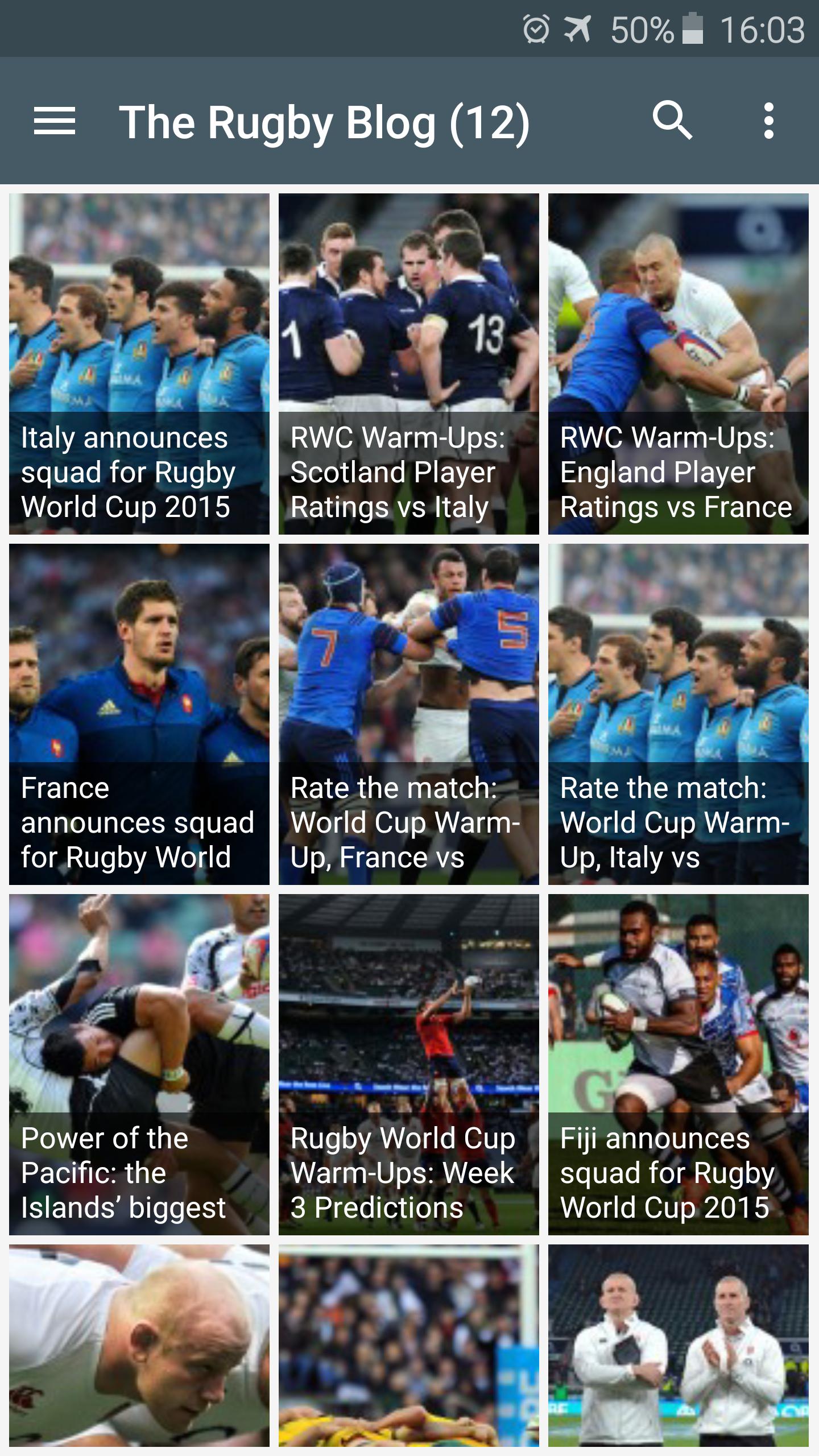The image size is (819, 1456).
Task: Open Warm-Ups: Week 3 Predictions
Action: click(408, 1064)
